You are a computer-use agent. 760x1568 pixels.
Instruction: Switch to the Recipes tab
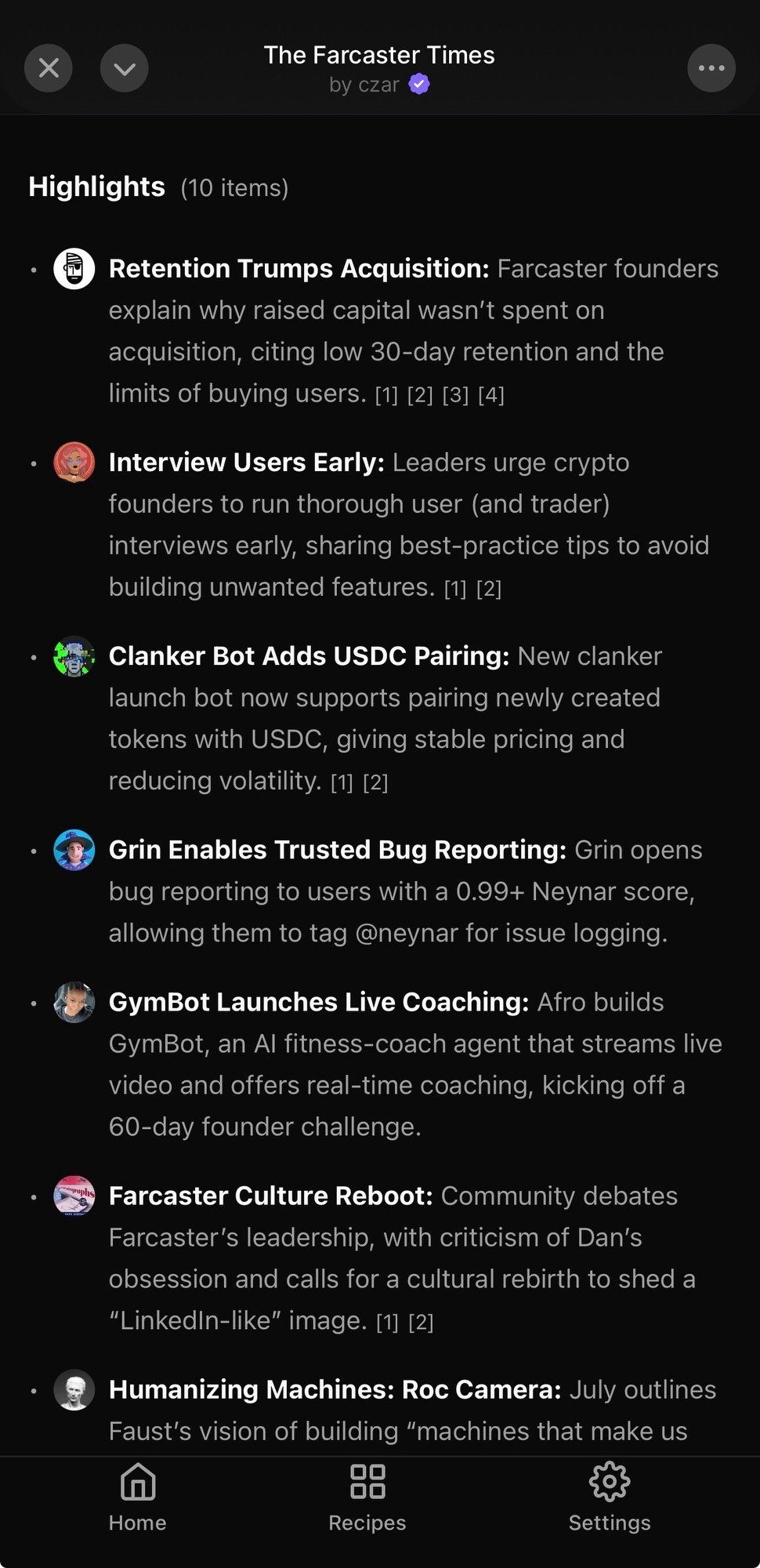coord(367,1498)
